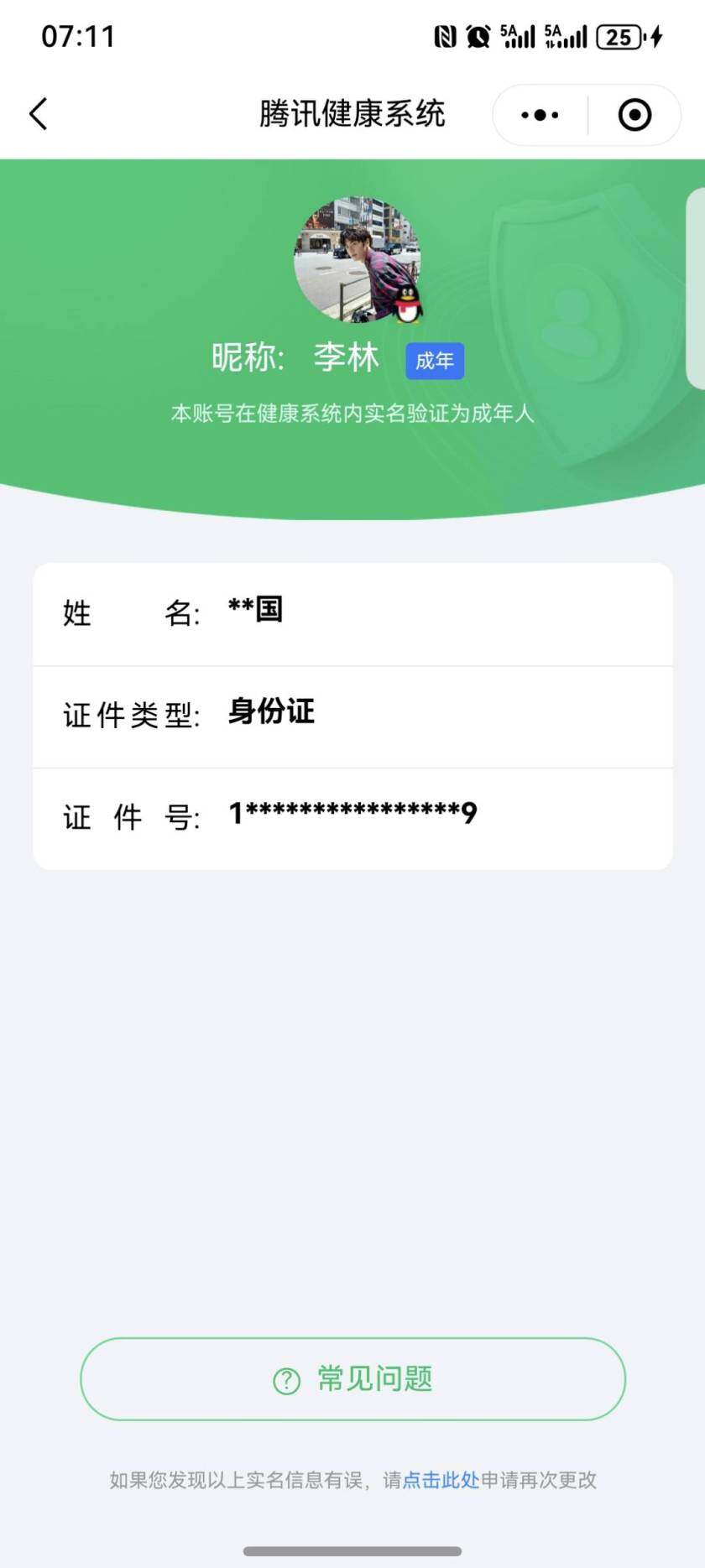The height and width of the screenshot is (1568, 705).
Task: Tap the back arrow to exit
Action: (x=38, y=114)
